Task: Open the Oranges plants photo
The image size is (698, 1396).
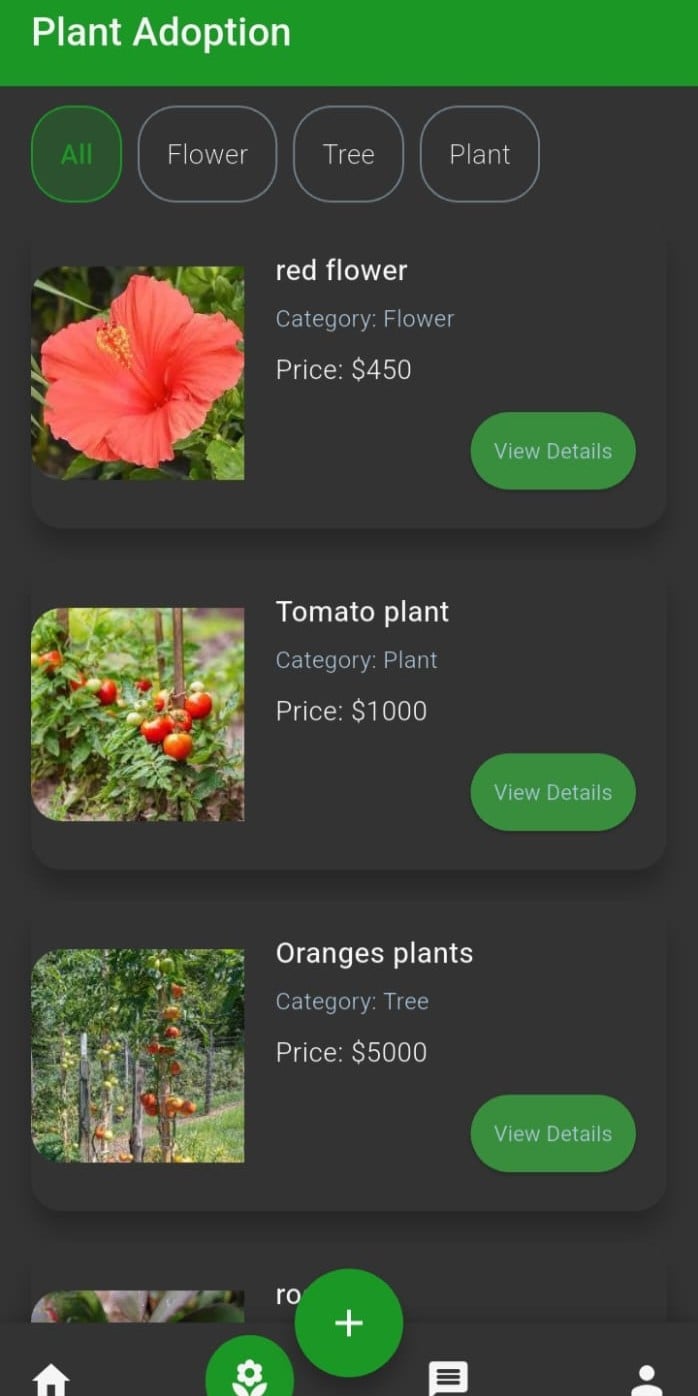Action: pos(138,1055)
